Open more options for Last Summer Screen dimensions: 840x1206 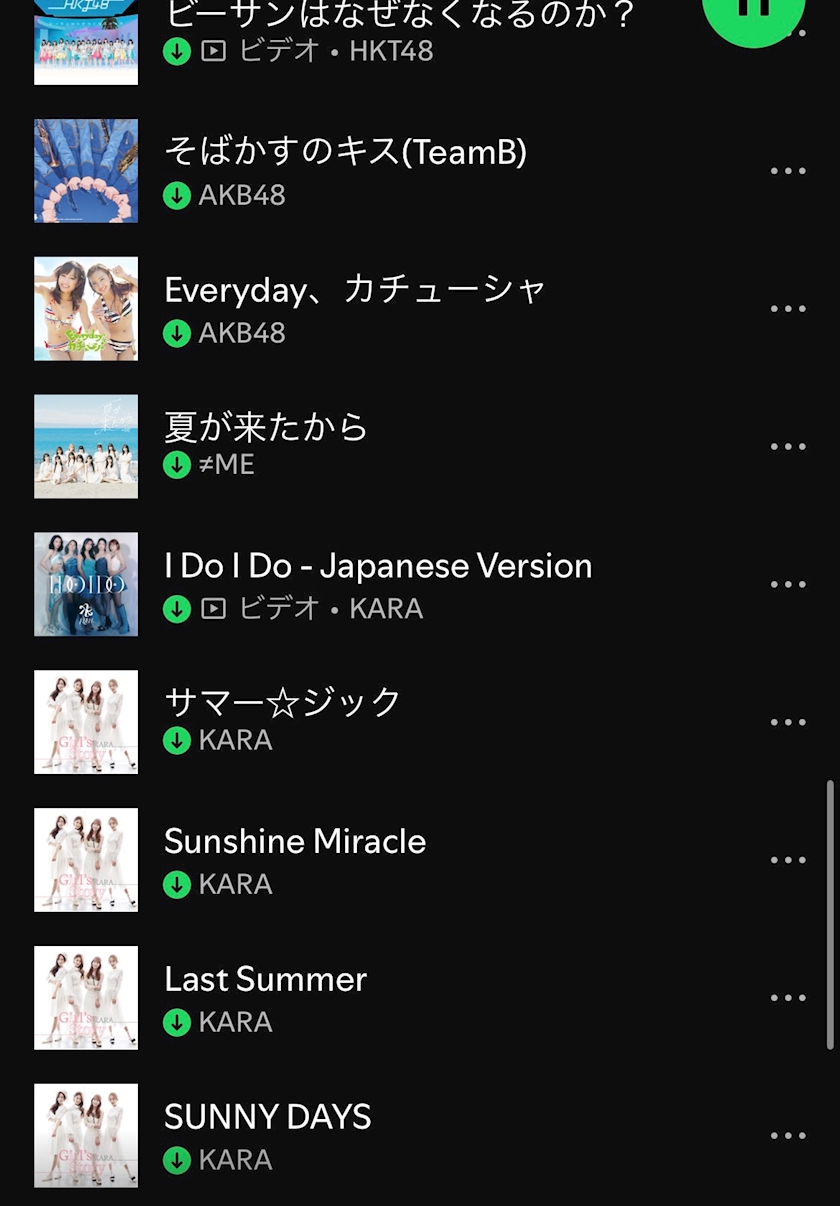point(788,999)
